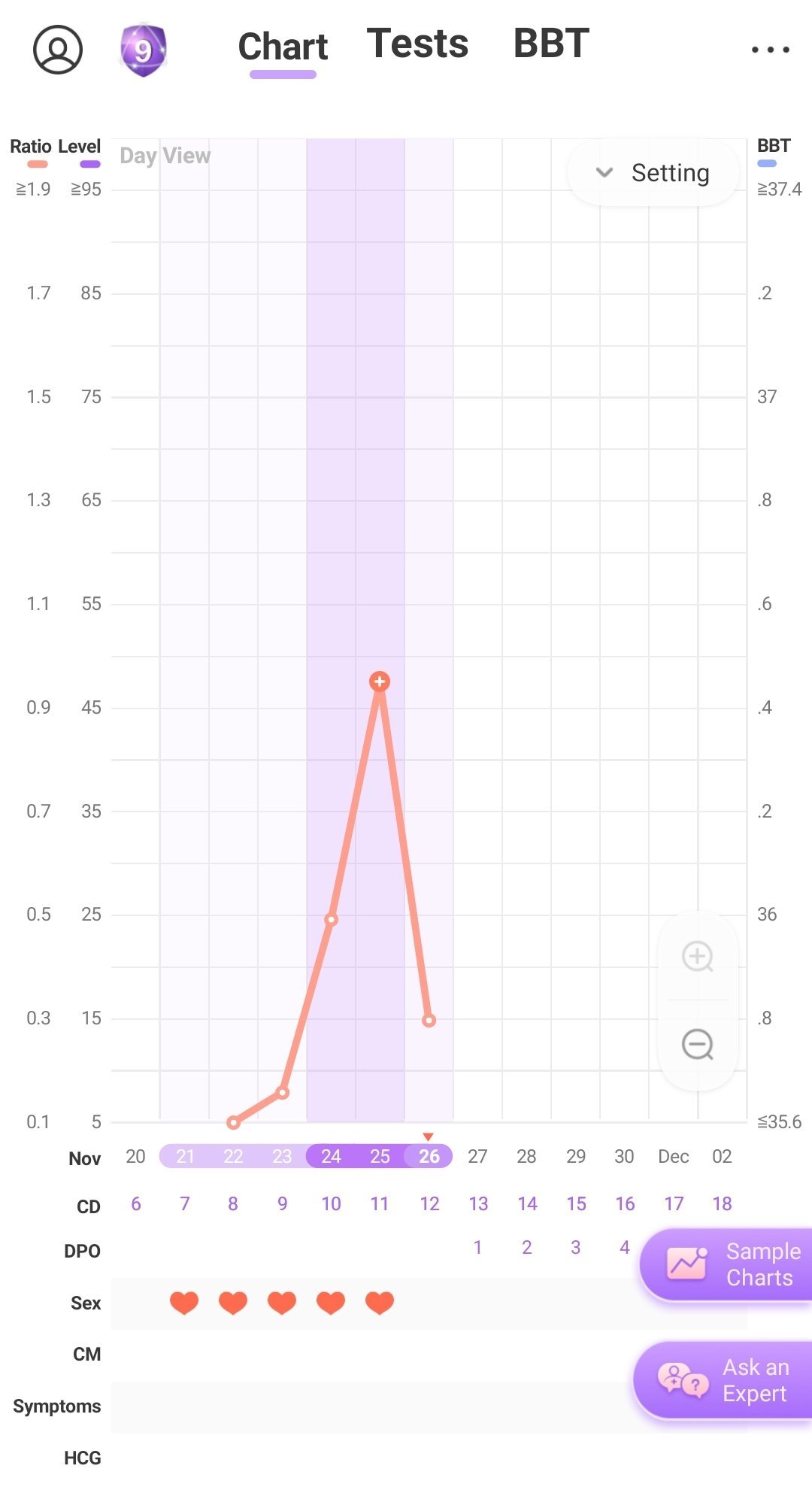Switch to the Tests tab
This screenshot has width=812, height=1493.
417,44
